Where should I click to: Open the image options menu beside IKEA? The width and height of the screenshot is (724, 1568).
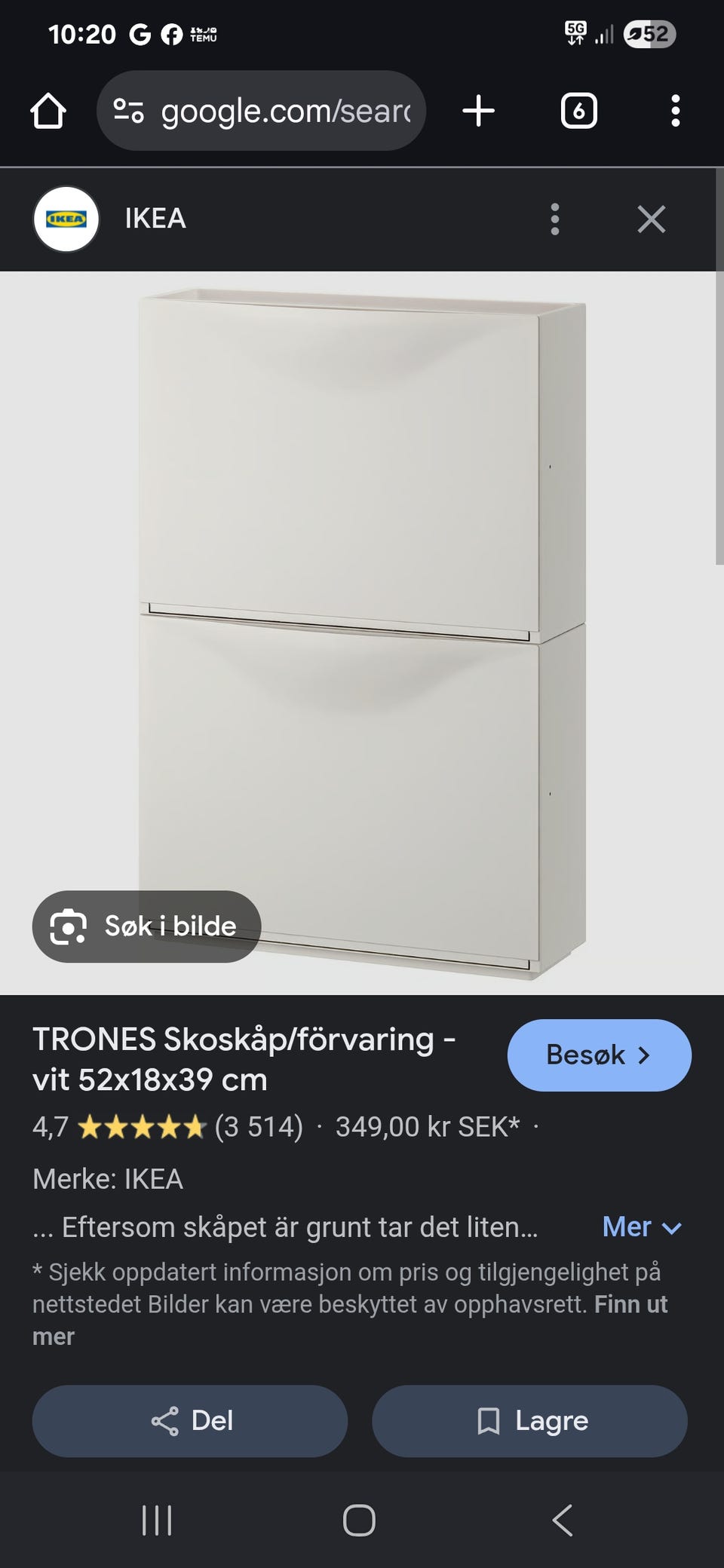point(555,219)
